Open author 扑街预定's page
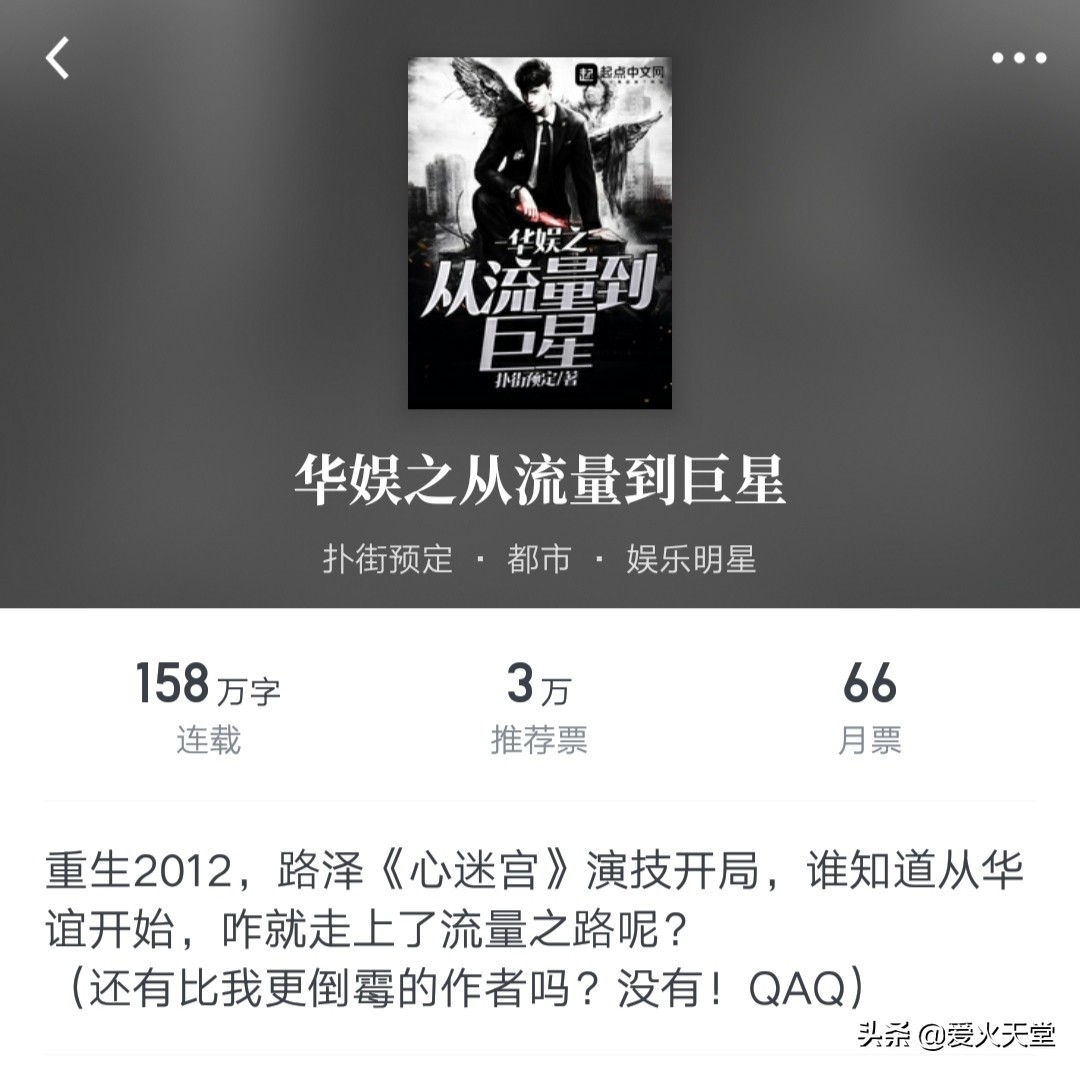1080x1073 pixels. 388,558
